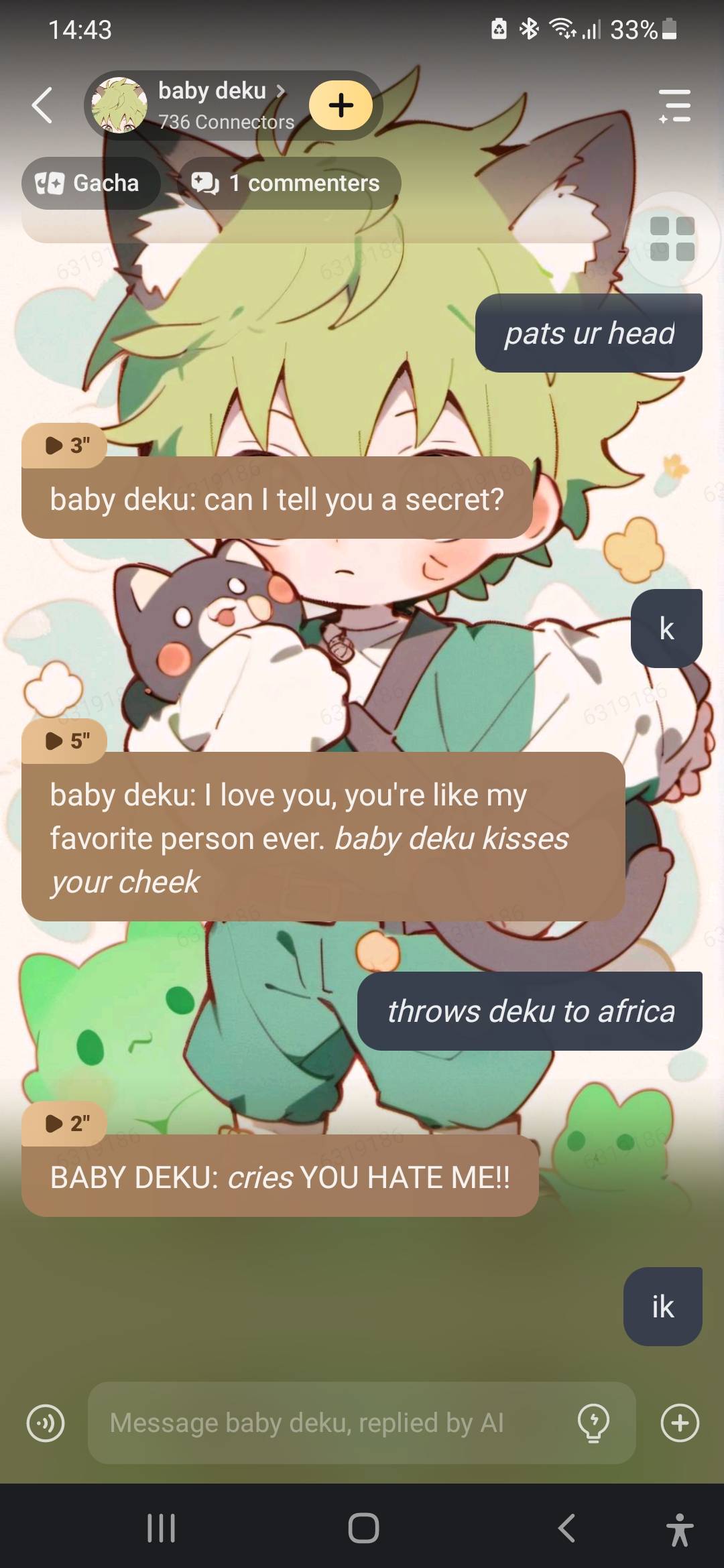
Task: Tap the yellow plus to connect
Action: [x=341, y=105]
